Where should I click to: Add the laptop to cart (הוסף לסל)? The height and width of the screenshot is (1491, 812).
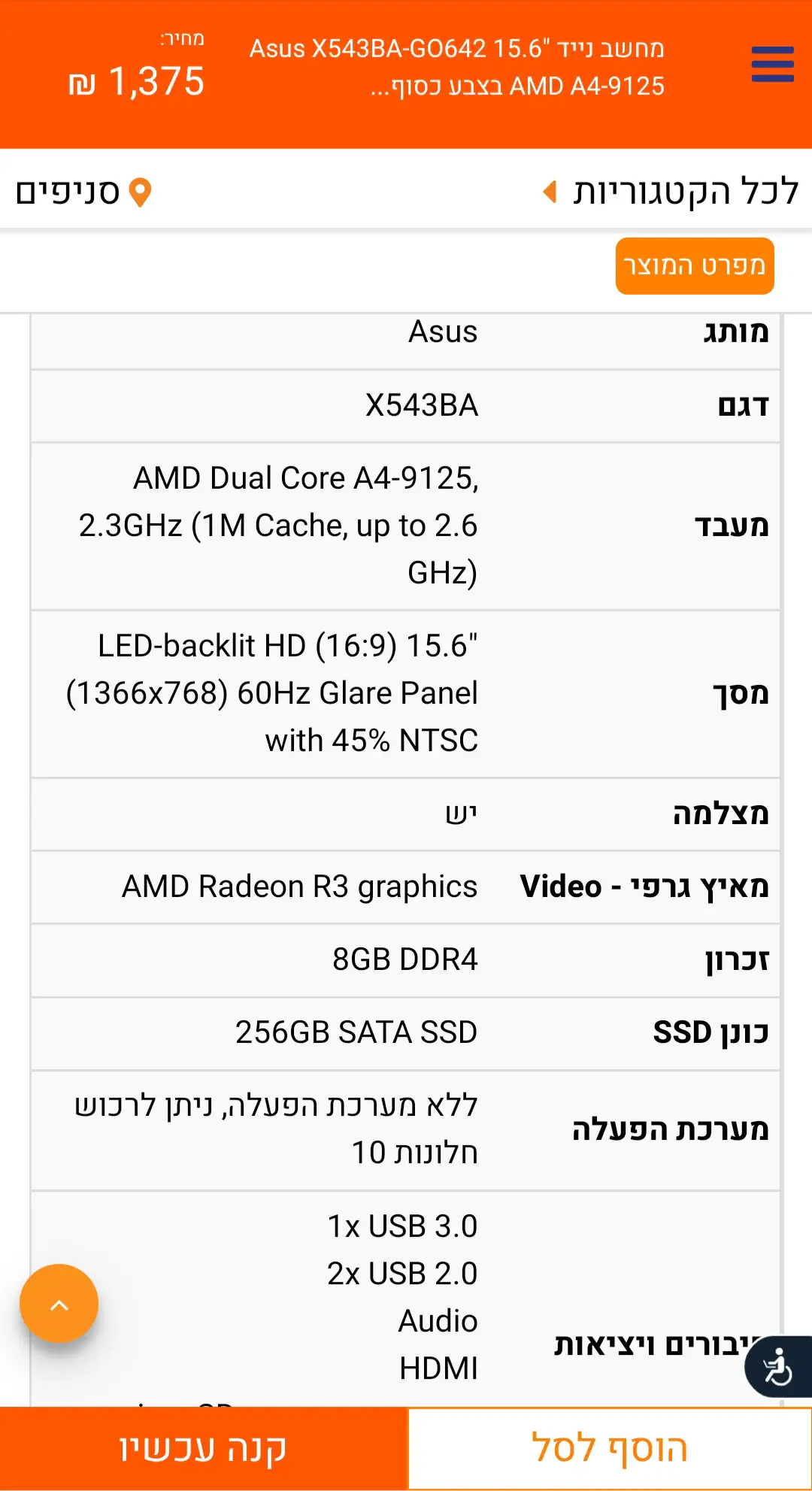tap(609, 1448)
